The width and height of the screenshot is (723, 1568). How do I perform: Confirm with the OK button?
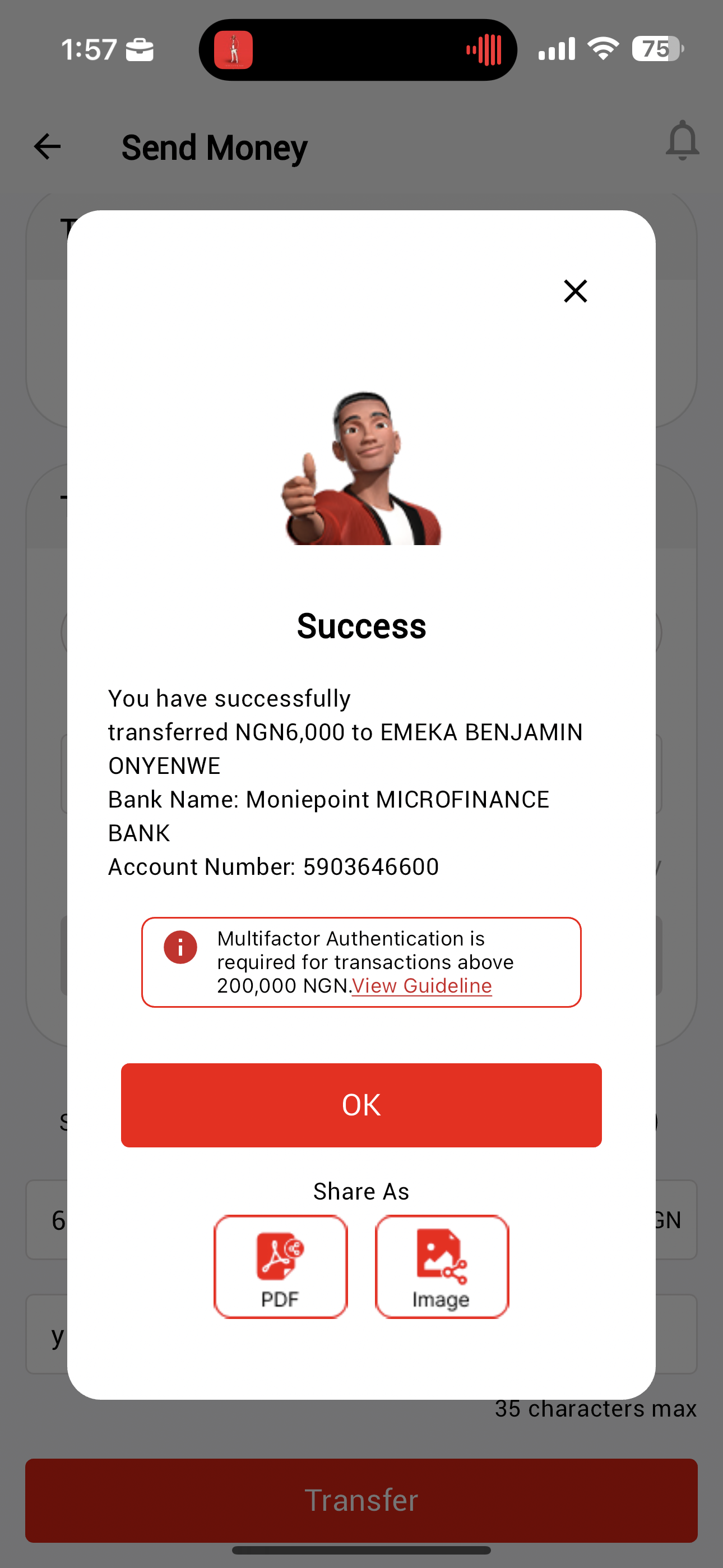coord(361,1105)
